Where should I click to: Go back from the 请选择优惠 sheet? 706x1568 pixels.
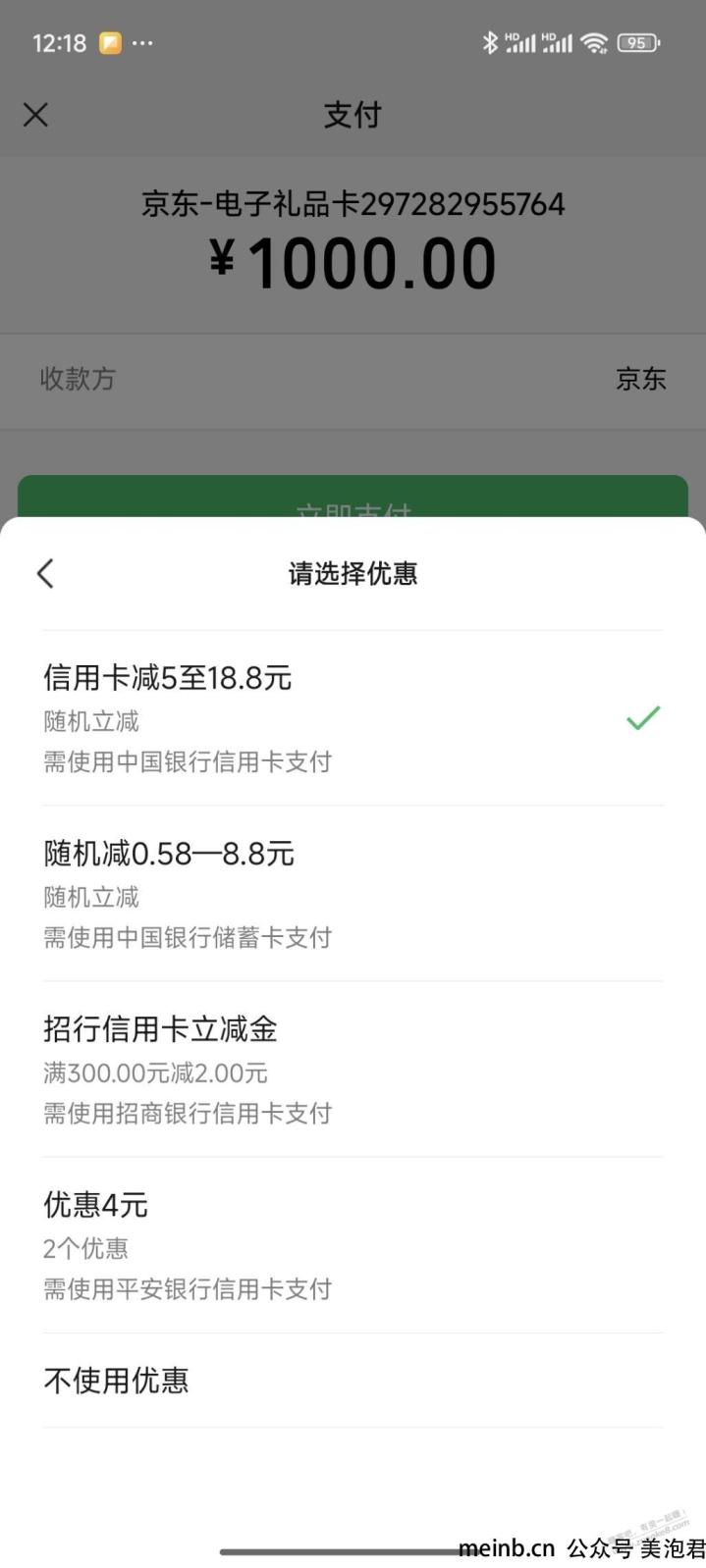45,573
